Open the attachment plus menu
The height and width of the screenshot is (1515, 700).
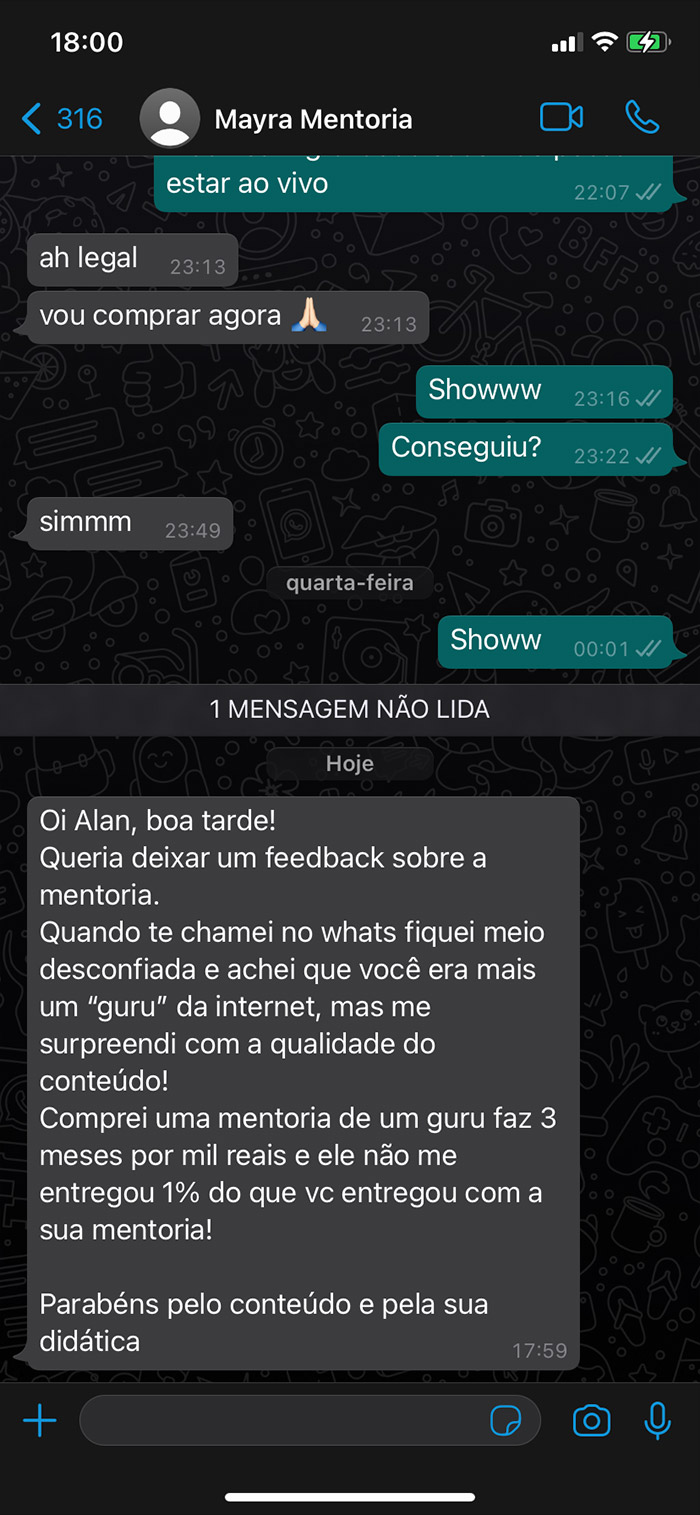click(x=40, y=1420)
